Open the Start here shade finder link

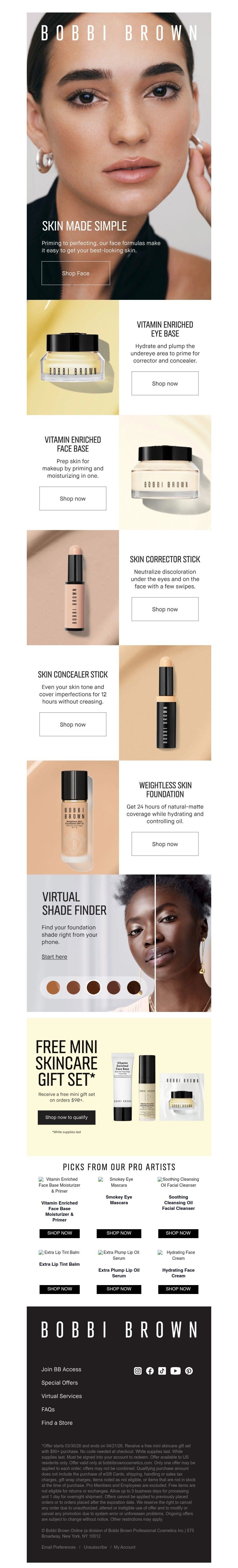click(x=54, y=957)
